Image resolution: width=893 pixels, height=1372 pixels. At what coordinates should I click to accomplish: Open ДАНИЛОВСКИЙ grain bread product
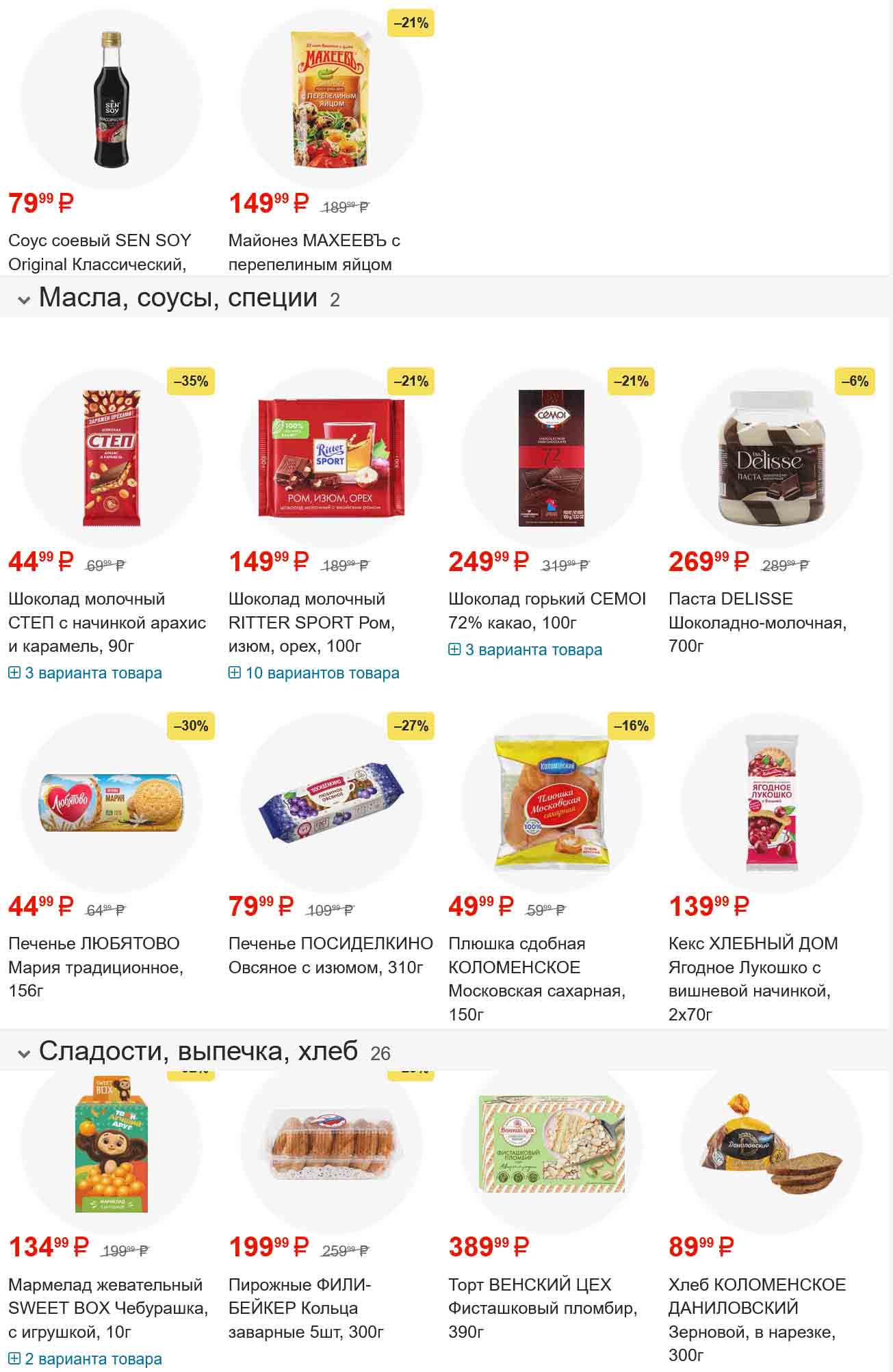[756, 1319]
